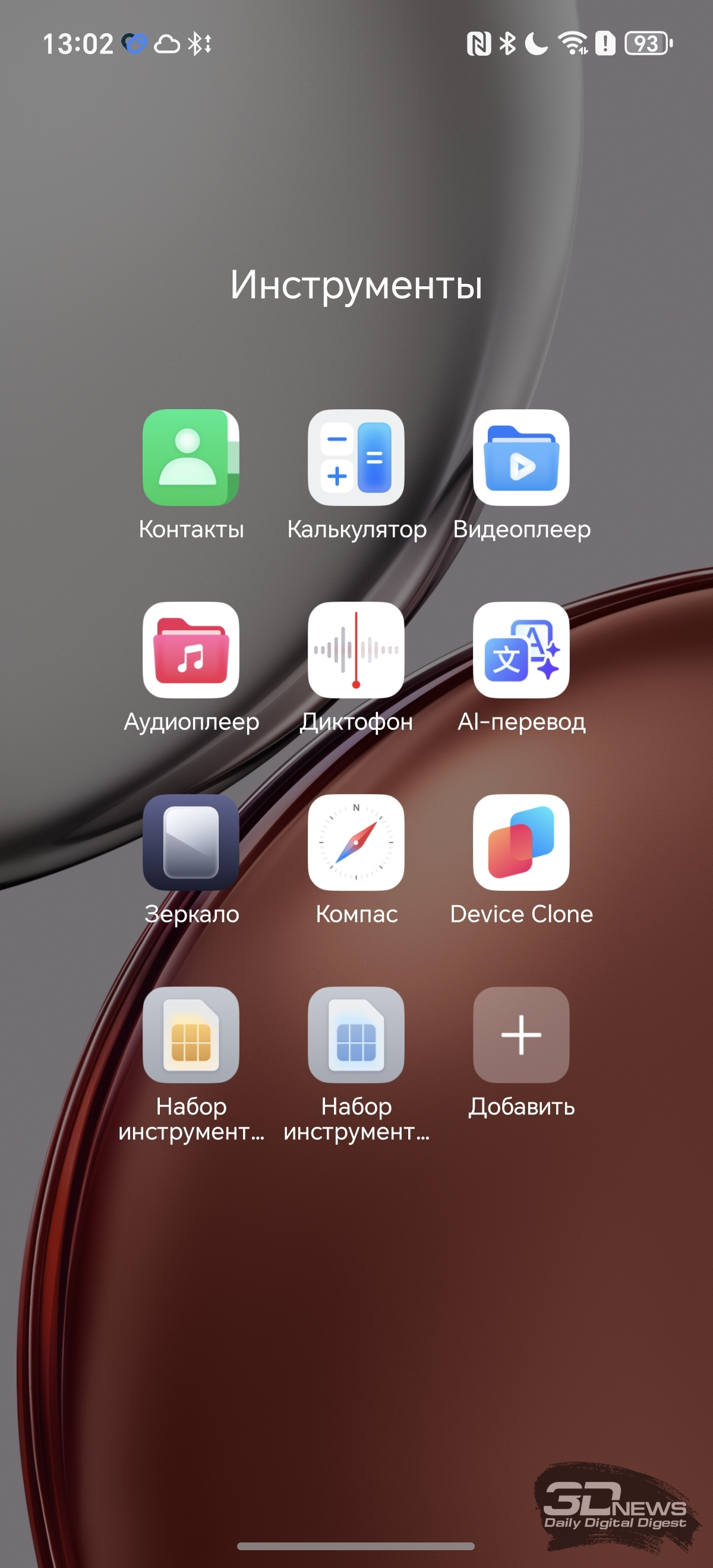Open the blue SIM Набор инструментов app
The height and width of the screenshot is (1568, 713).
[x=356, y=1035]
